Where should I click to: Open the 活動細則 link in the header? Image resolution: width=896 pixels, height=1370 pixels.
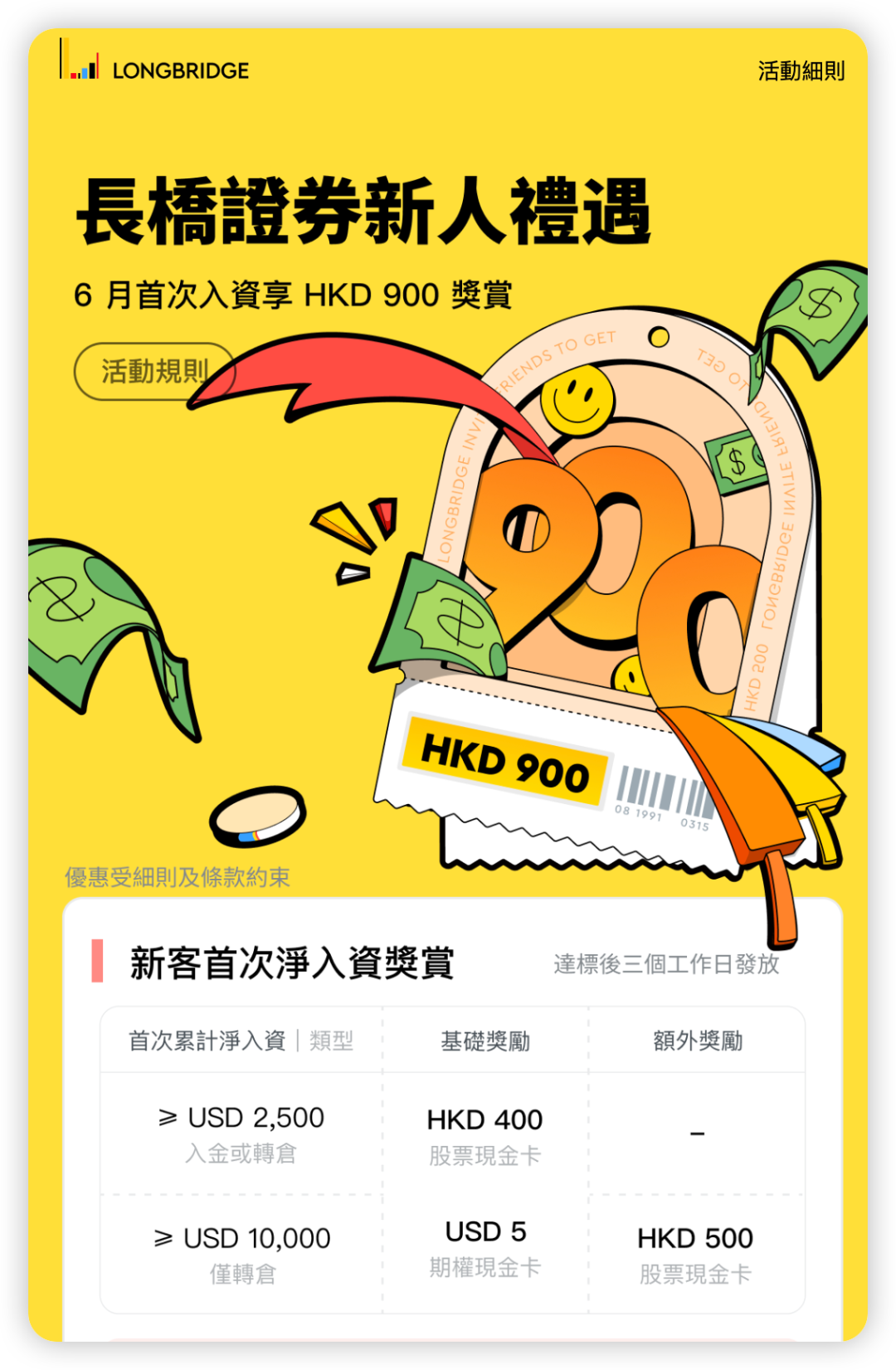(801, 71)
